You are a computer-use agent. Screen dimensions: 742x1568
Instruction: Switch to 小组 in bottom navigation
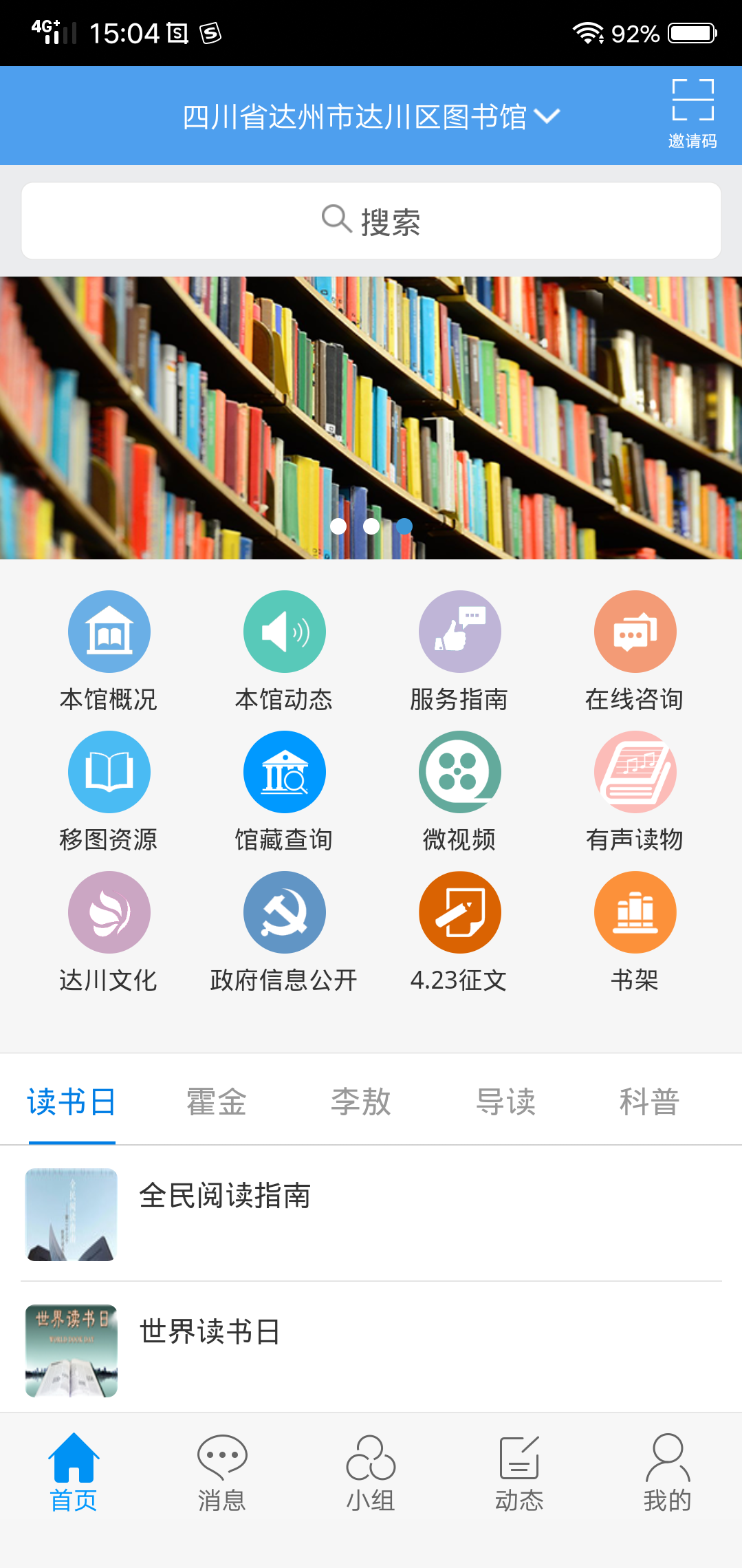(x=371, y=1472)
